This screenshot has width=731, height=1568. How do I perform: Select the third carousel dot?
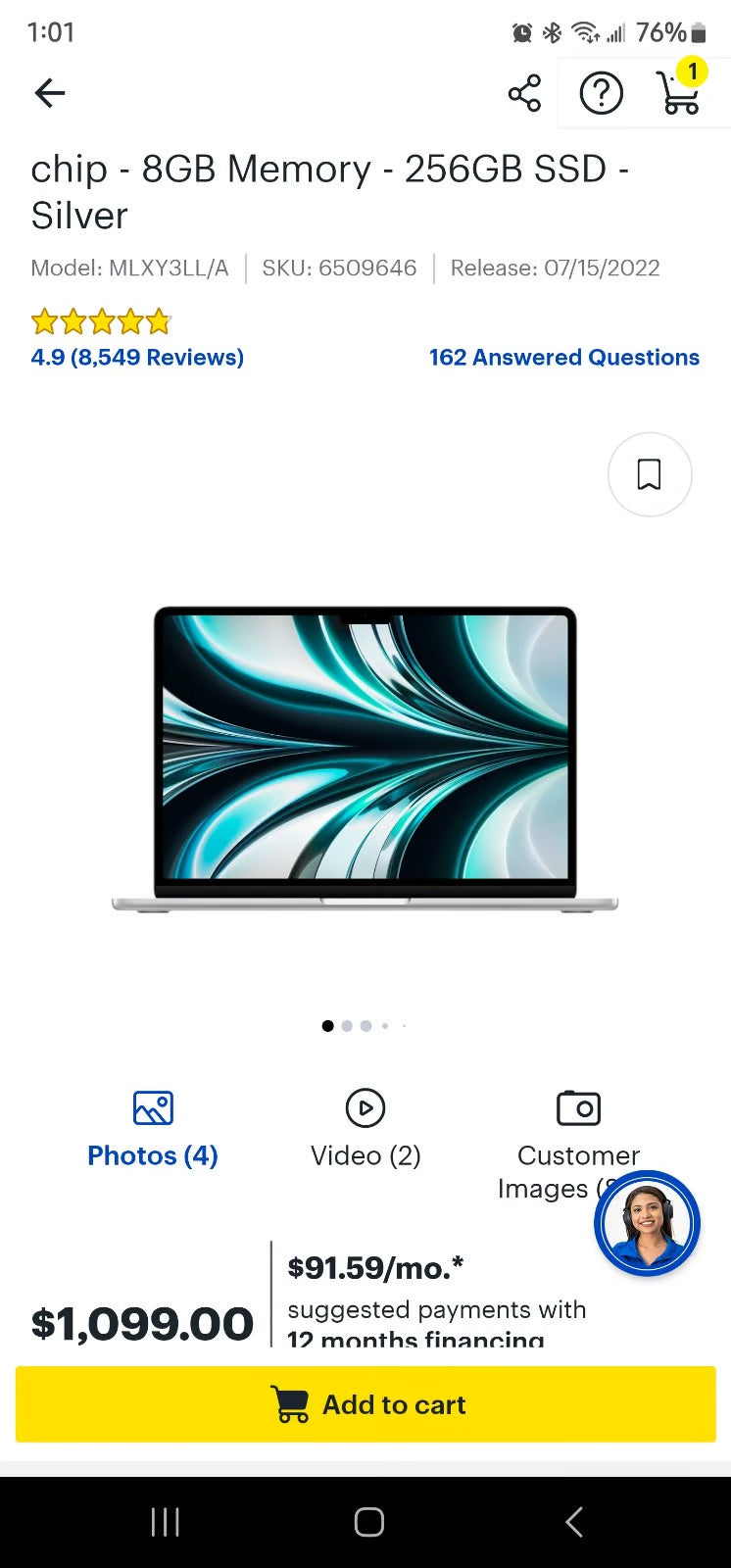coord(365,1026)
